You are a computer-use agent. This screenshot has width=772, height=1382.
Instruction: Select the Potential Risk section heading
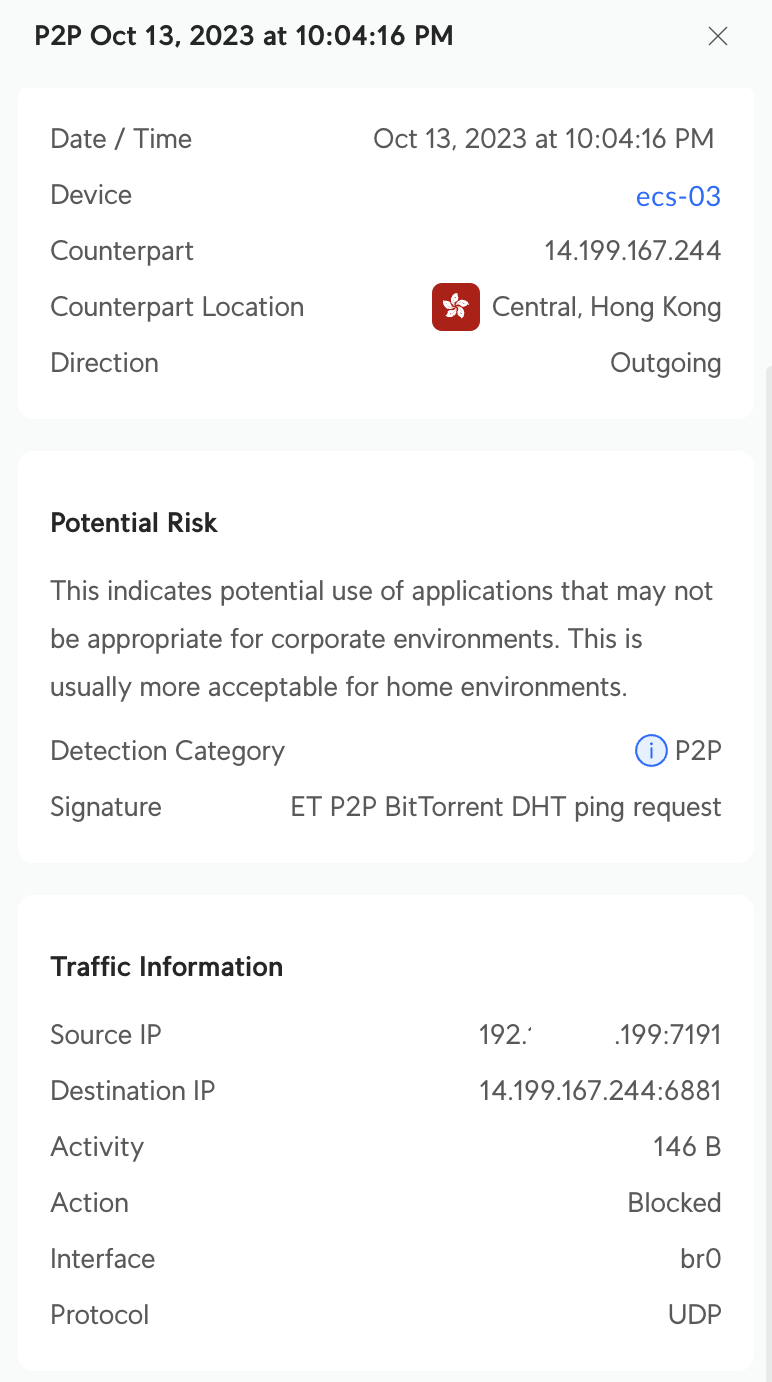click(133, 523)
